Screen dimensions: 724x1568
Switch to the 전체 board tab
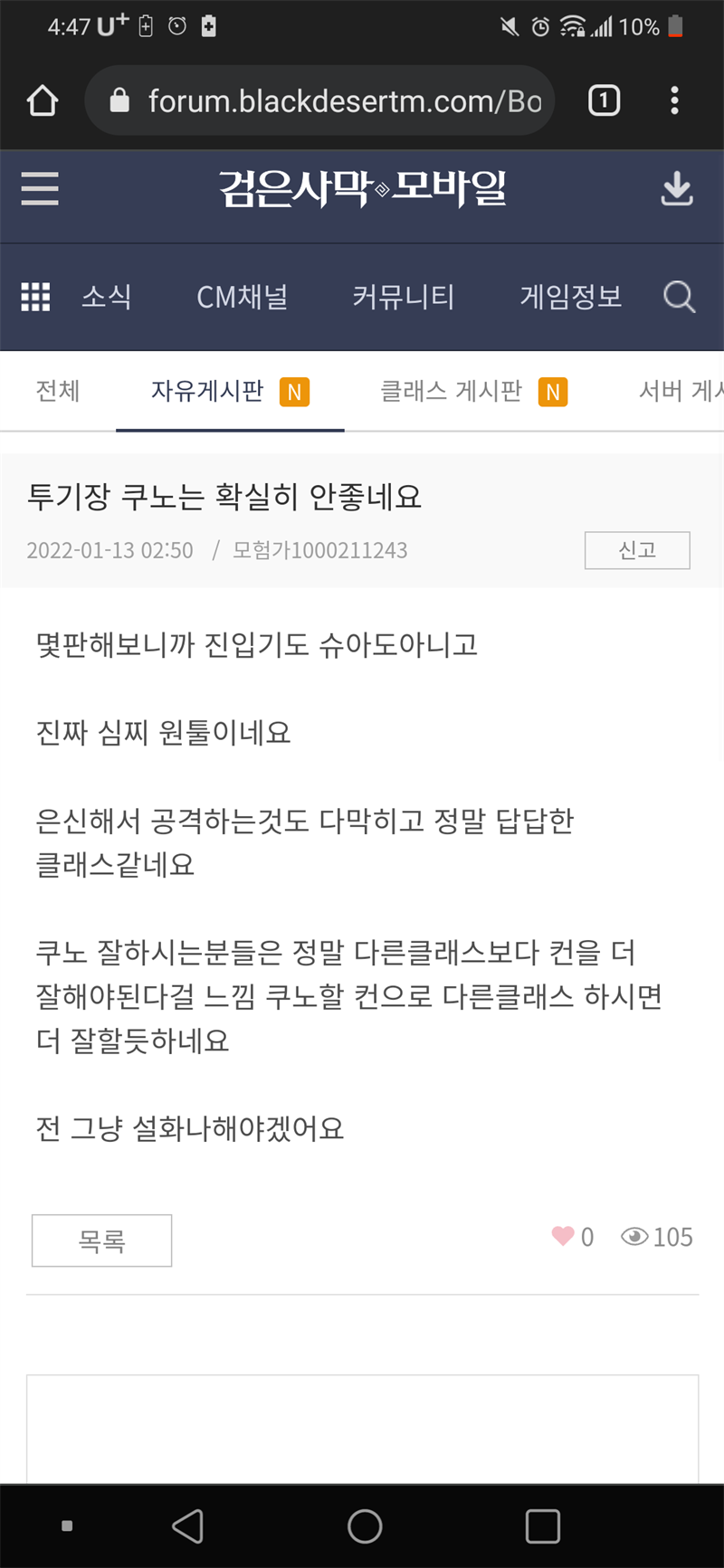point(58,391)
